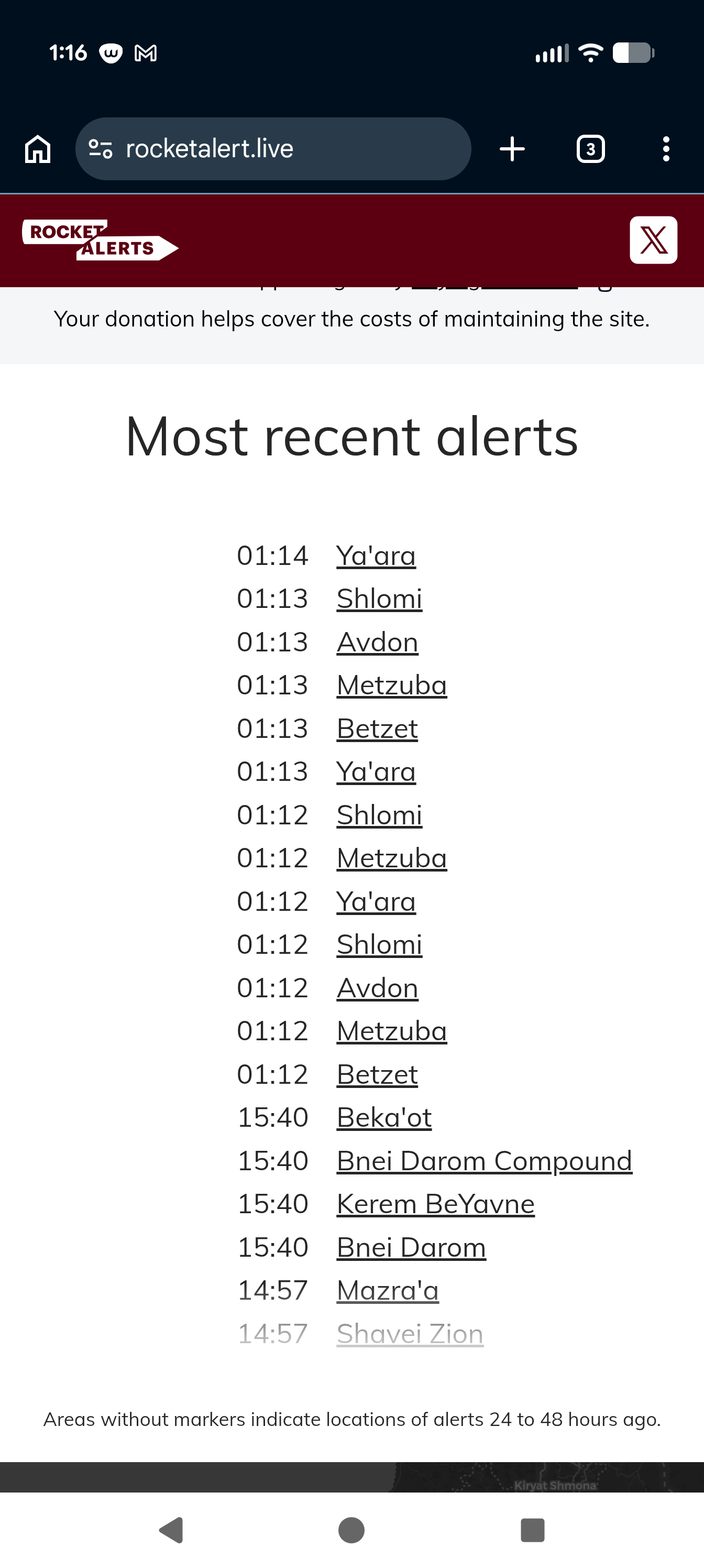Screen dimensions: 704x1568
Task: Open the 01:14 Ya'ara alert link
Action: tap(376, 556)
